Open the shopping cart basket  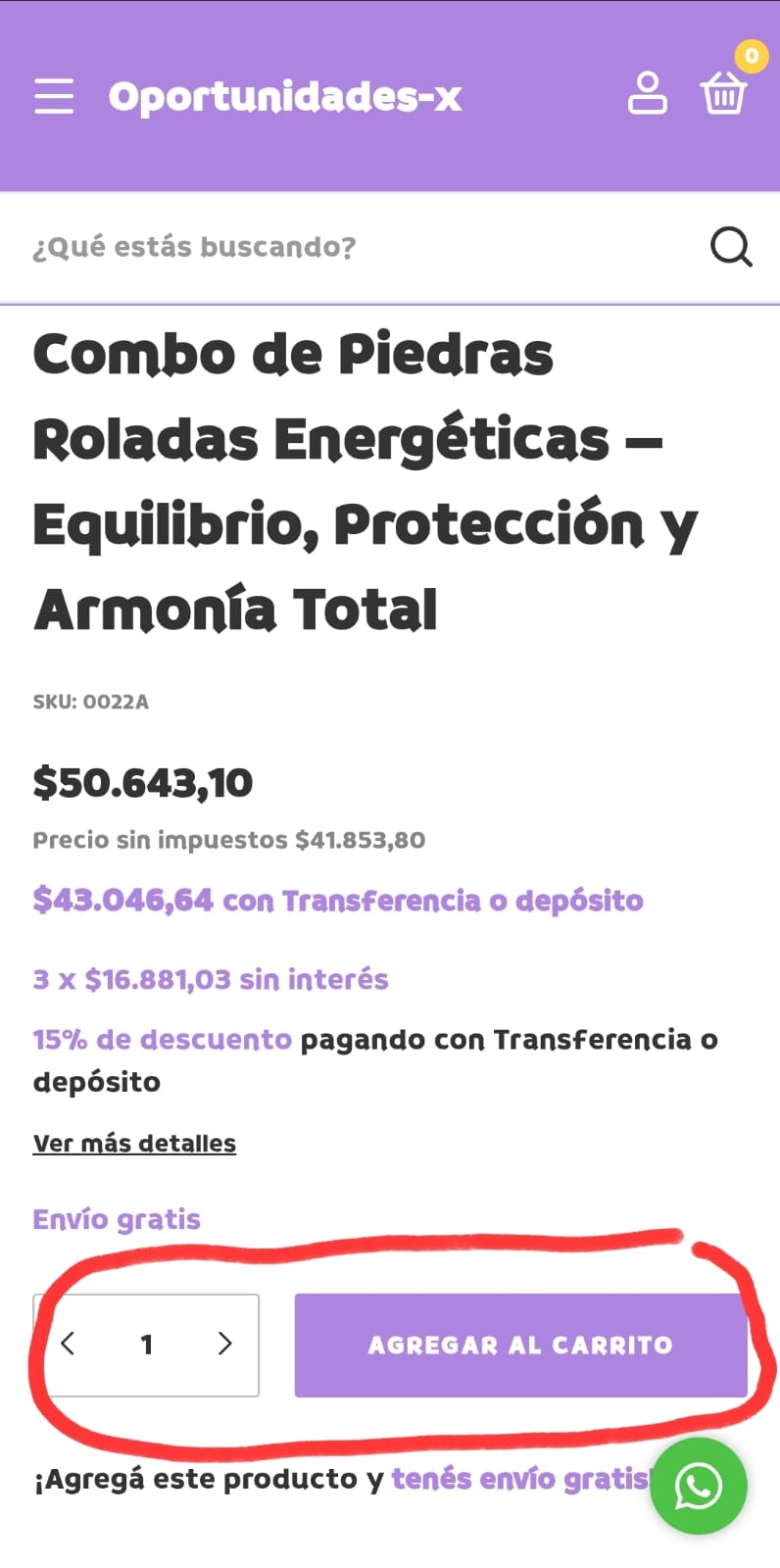pyautogui.click(x=723, y=93)
